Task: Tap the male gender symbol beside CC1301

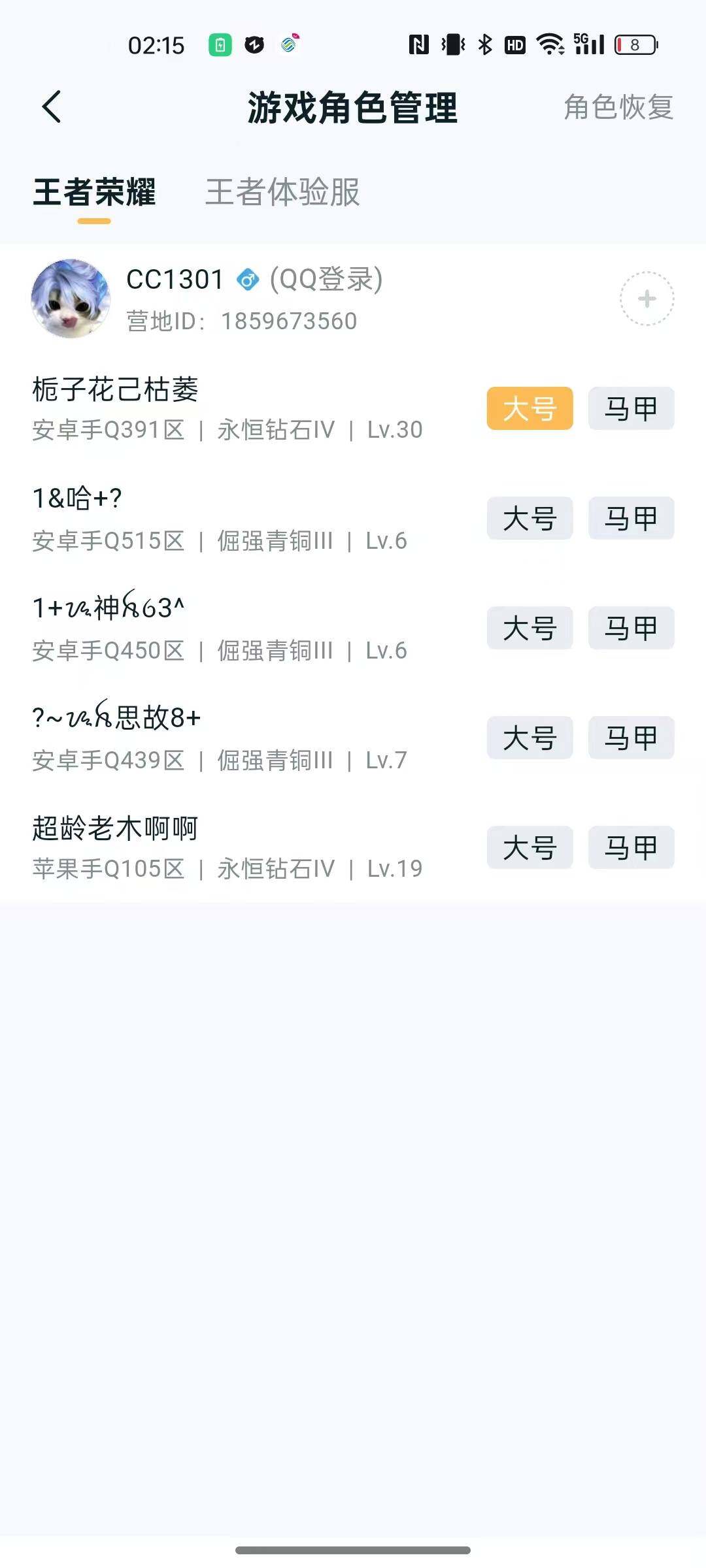Action: (x=247, y=278)
